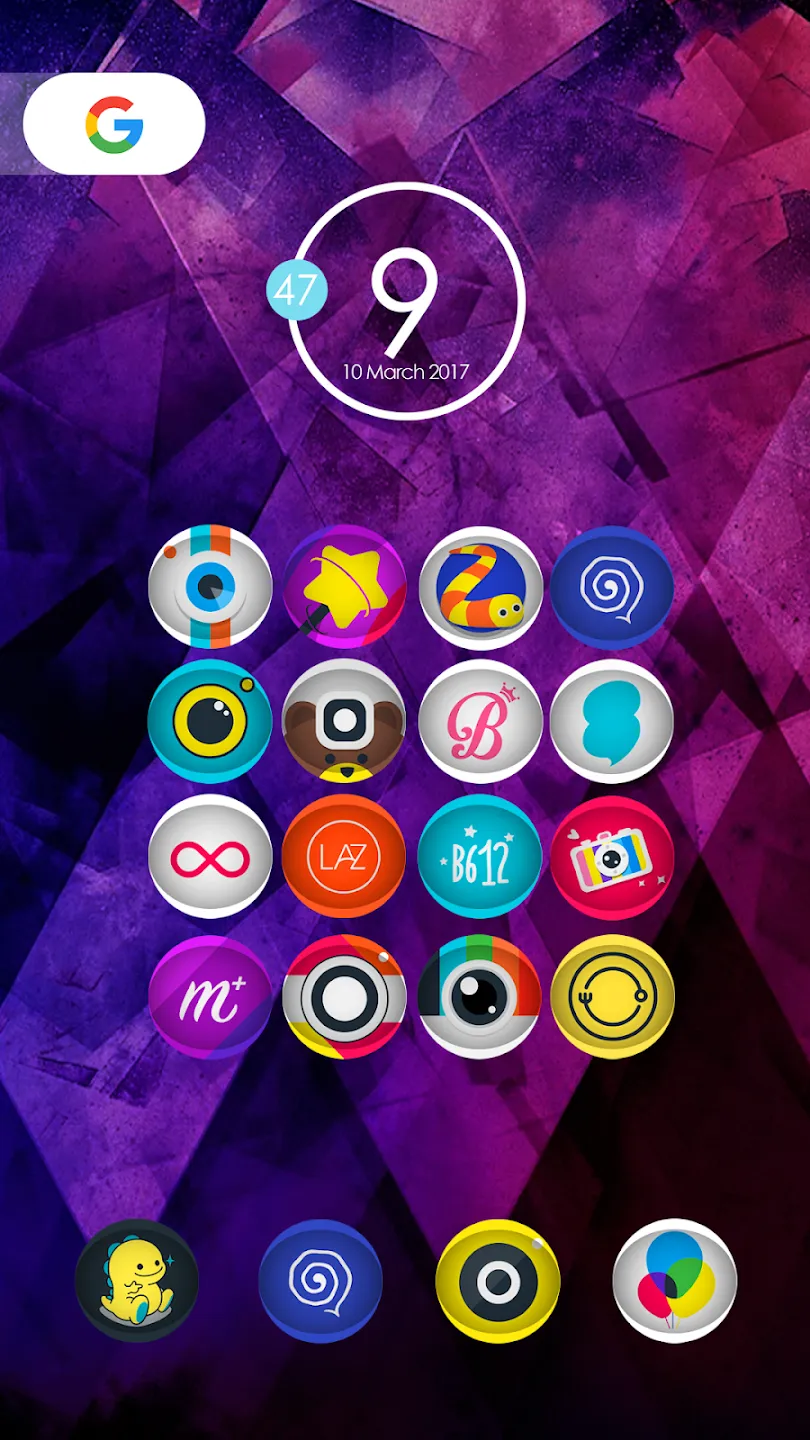The height and width of the screenshot is (1440, 810).
Task: Launch the LAZ shopping app
Action: click(x=345, y=857)
